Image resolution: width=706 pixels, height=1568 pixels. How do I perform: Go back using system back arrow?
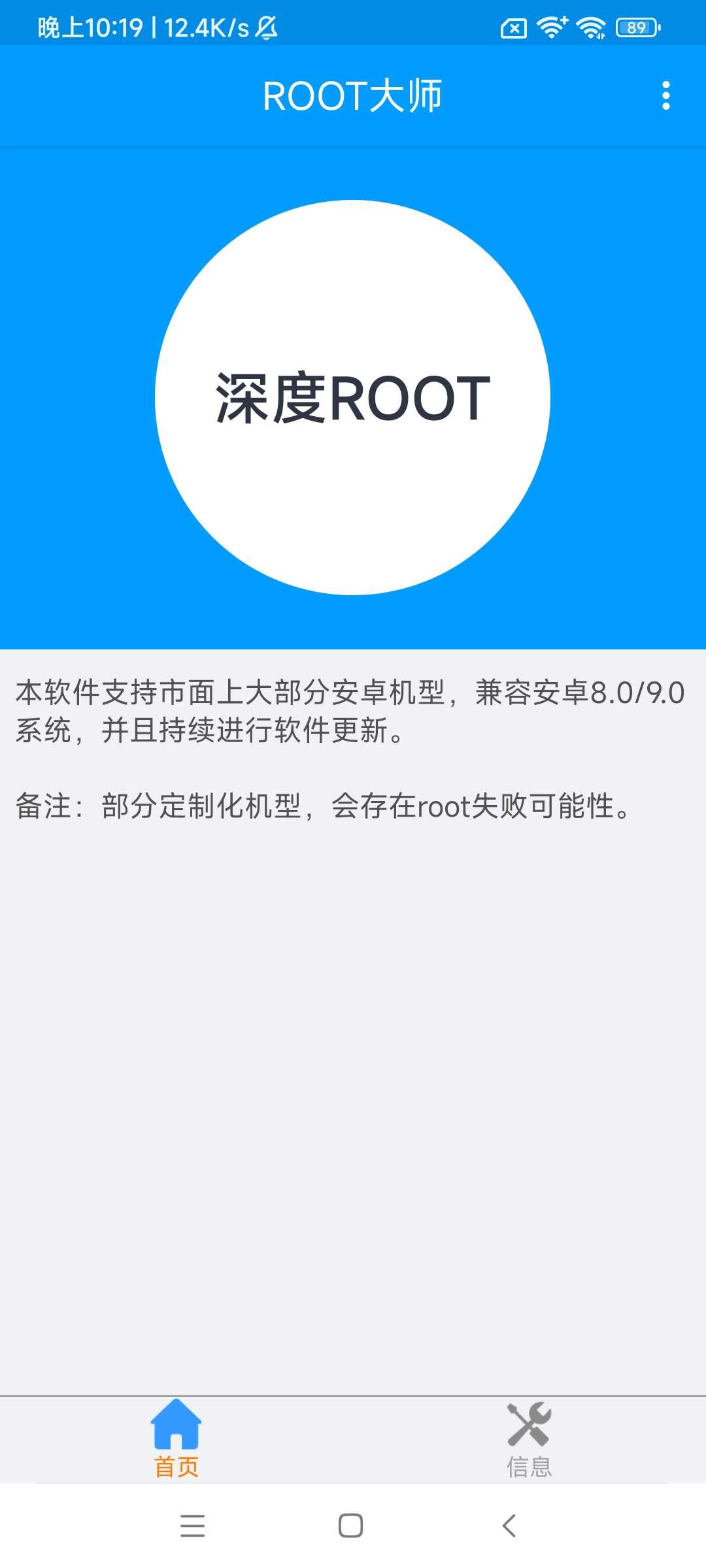pos(509,1526)
